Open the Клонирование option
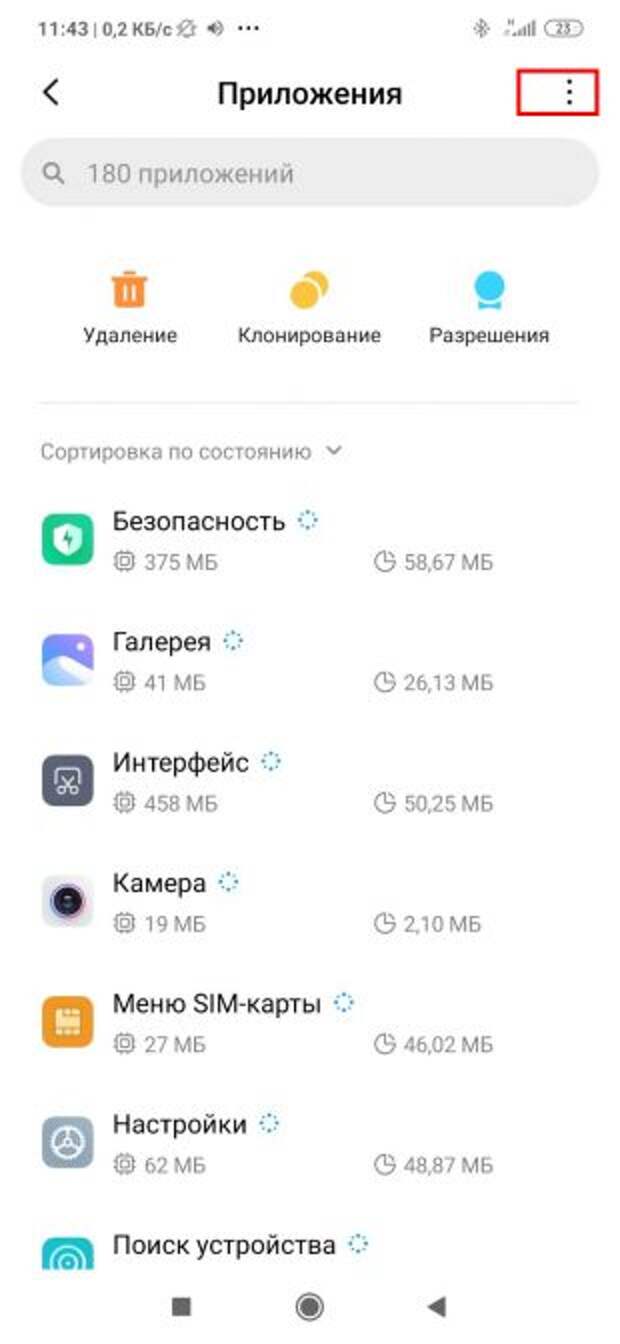 click(309, 308)
